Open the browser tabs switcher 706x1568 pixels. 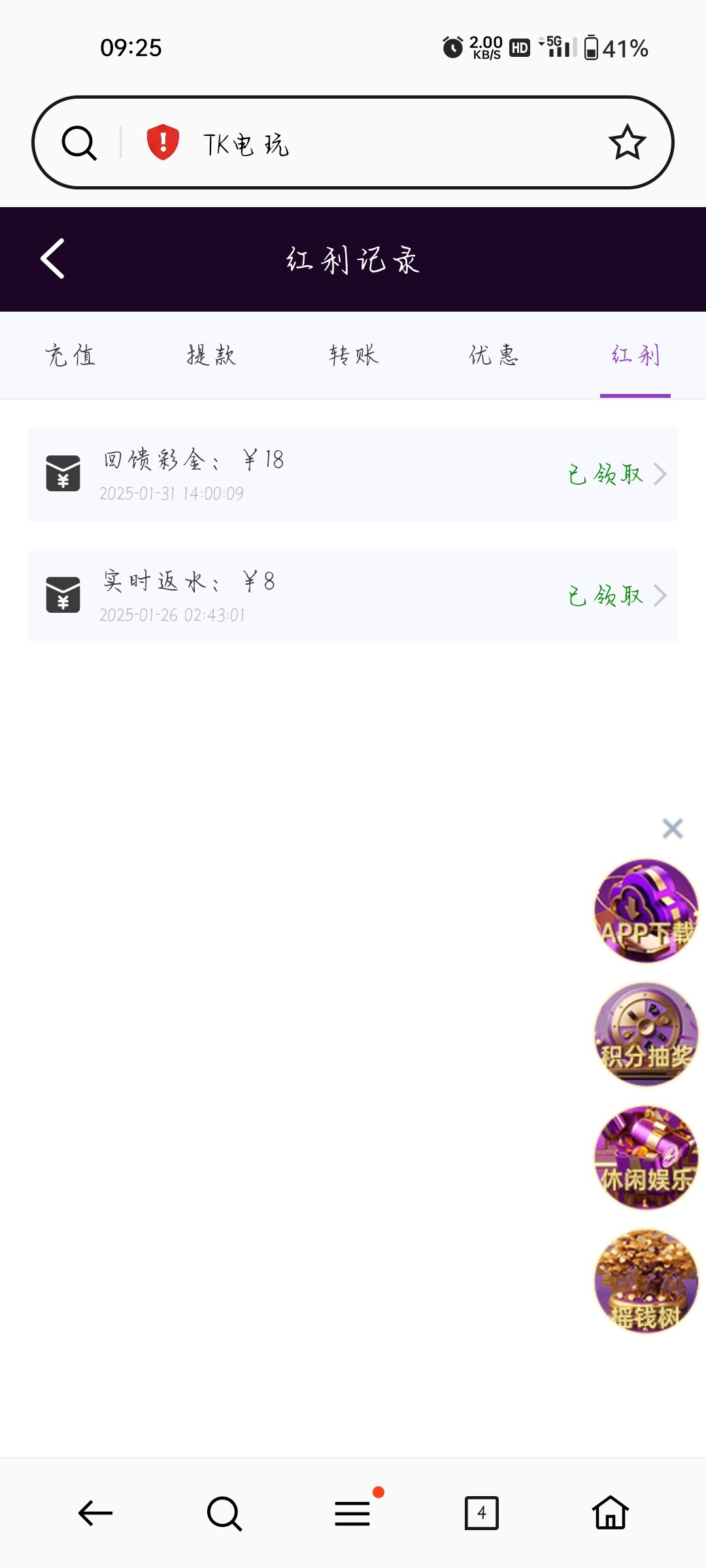(482, 1513)
